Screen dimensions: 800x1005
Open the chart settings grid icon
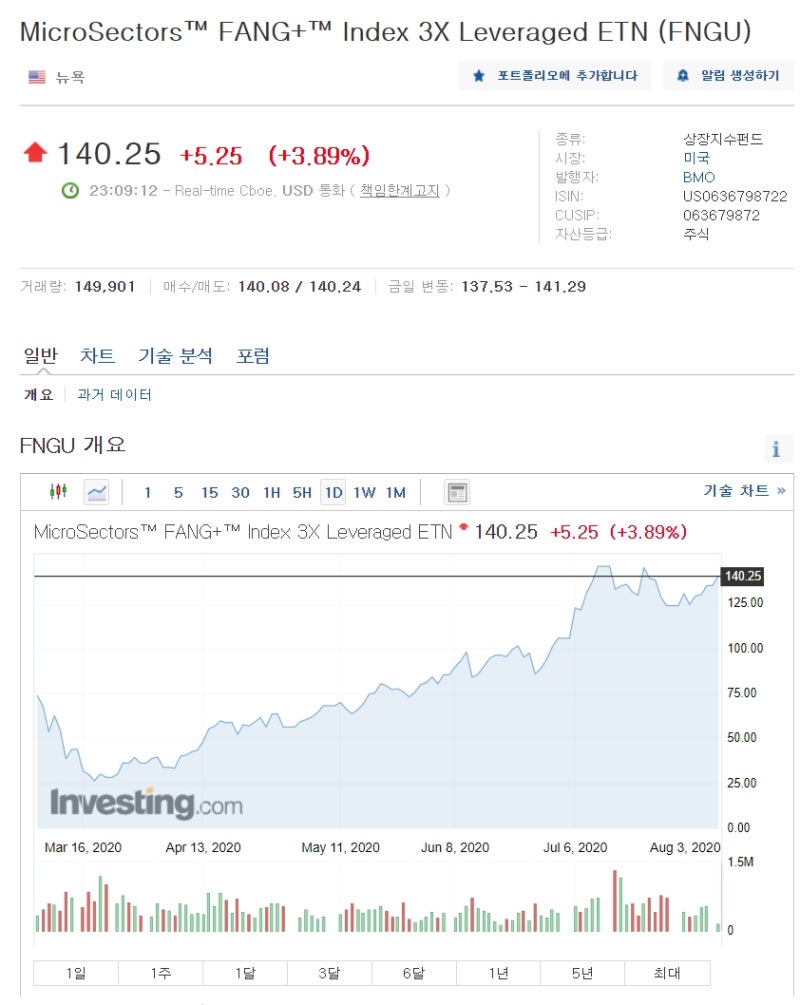click(456, 491)
